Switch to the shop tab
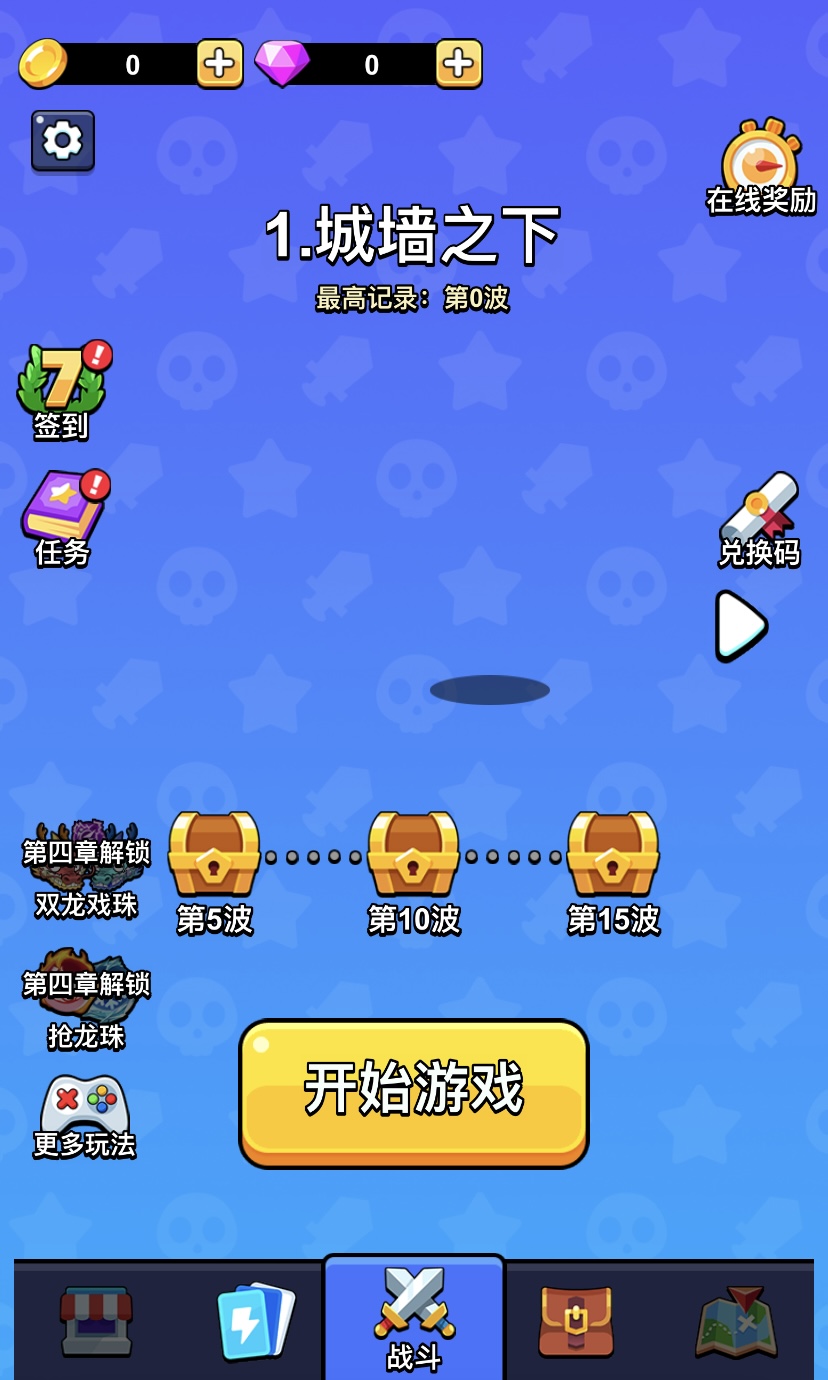828x1380 pixels. pyautogui.click(x=96, y=1320)
